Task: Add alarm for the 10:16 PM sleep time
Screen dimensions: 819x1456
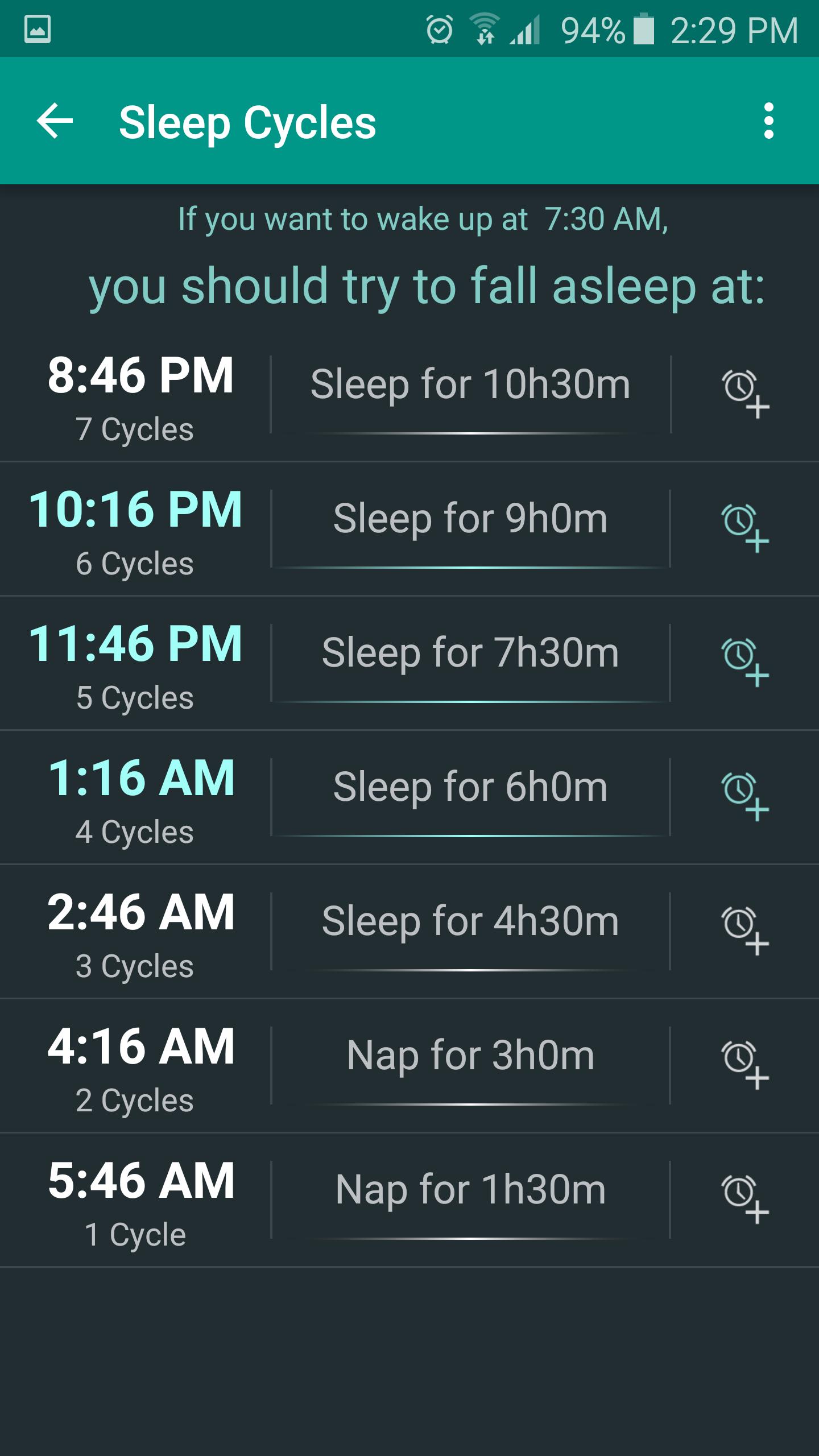Action: pos(745,526)
